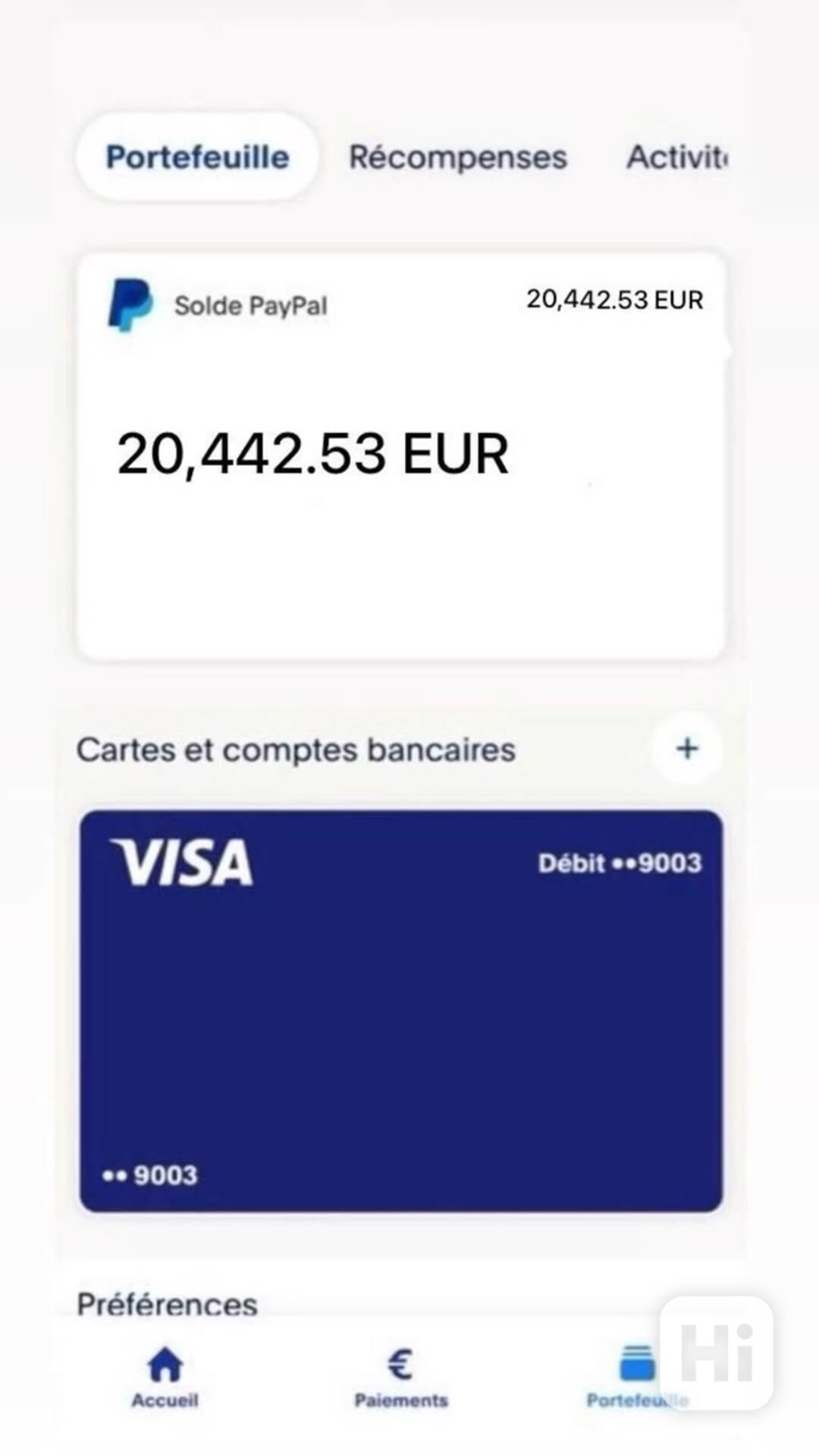Image resolution: width=819 pixels, height=1456 pixels.
Task: Add a new card or bank account
Action: click(x=687, y=749)
